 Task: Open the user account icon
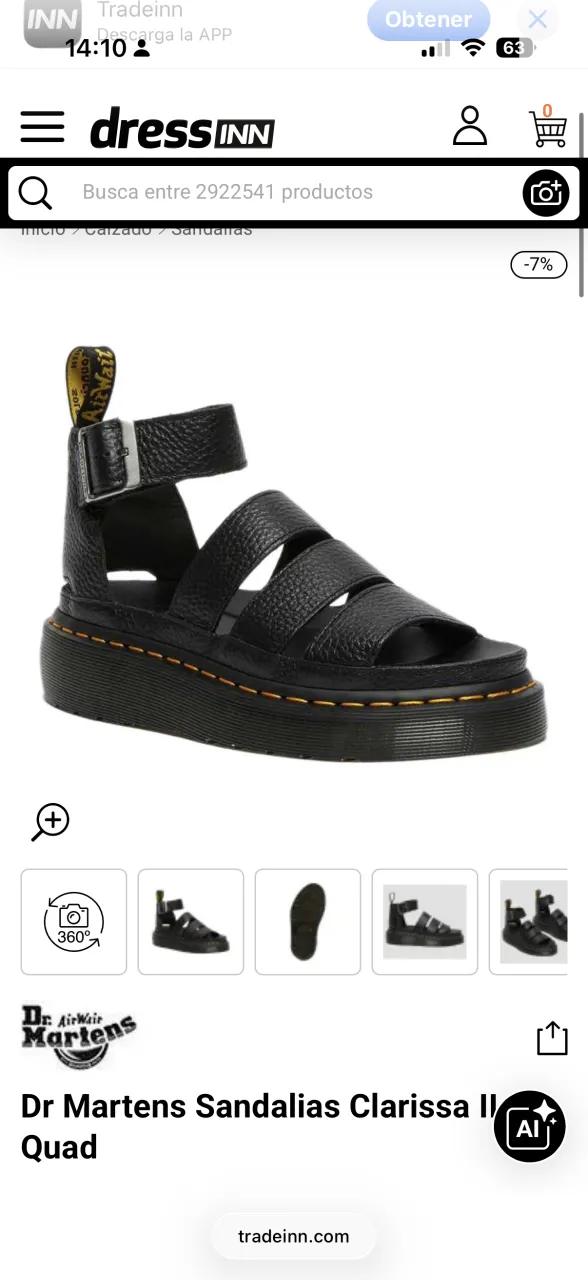point(469,127)
